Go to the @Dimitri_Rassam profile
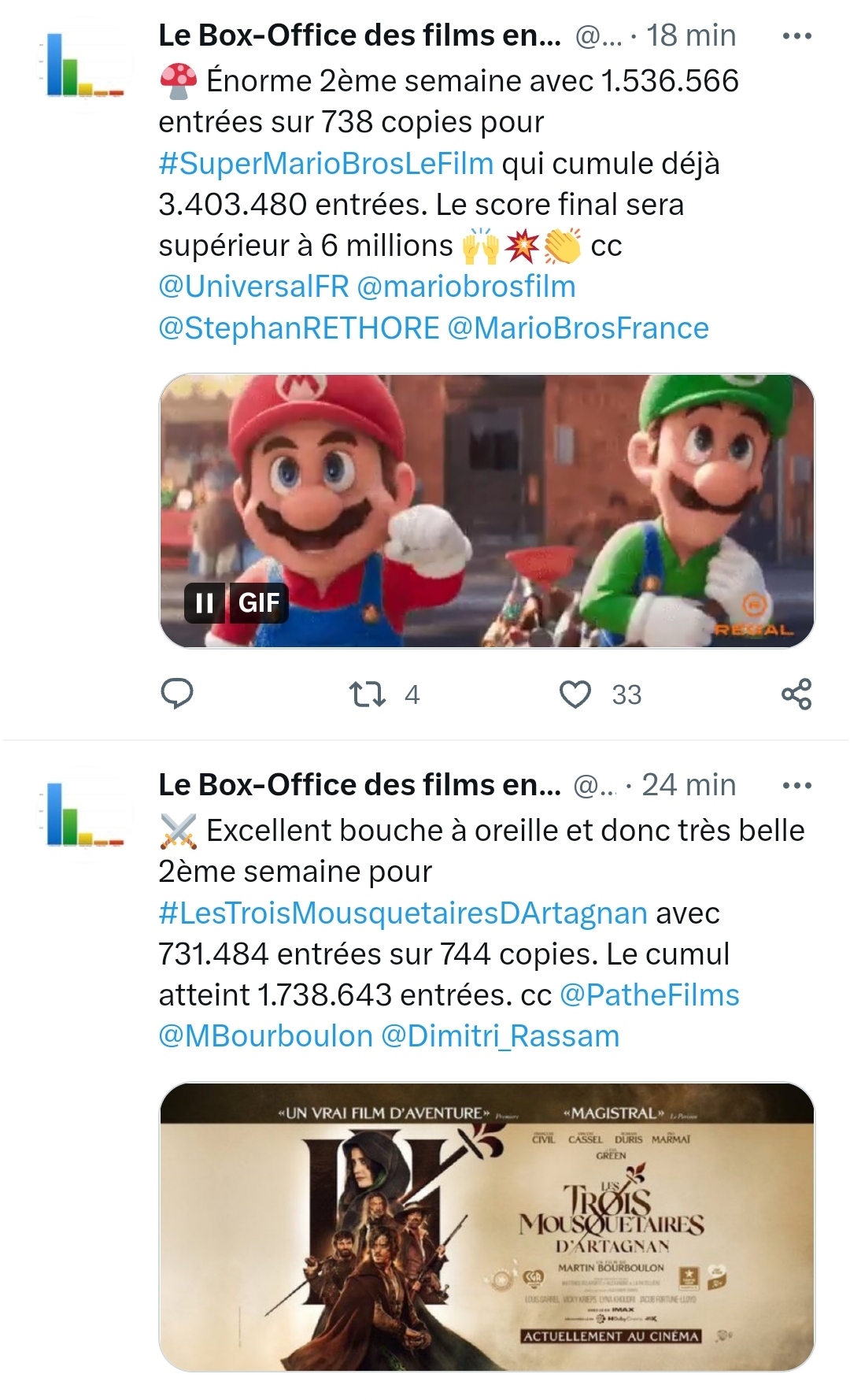Image resolution: width=850 pixels, height=1400 pixels. 501,1036
